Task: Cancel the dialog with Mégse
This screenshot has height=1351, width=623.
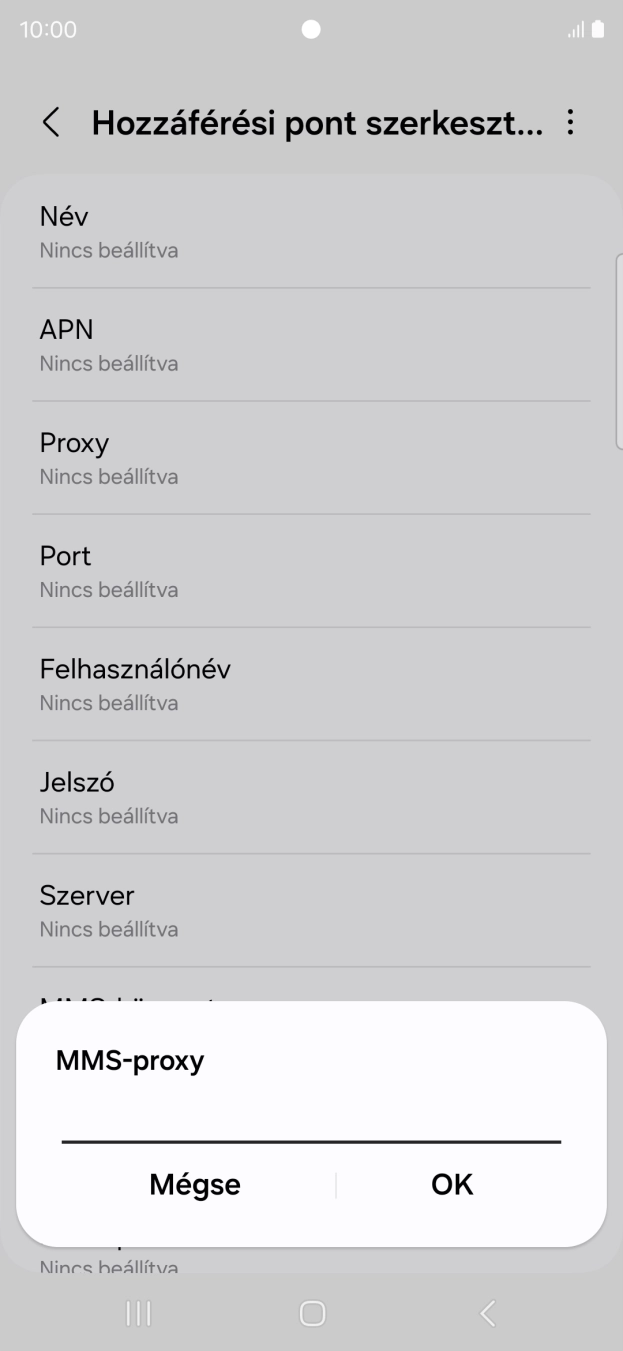Action: tap(195, 1185)
